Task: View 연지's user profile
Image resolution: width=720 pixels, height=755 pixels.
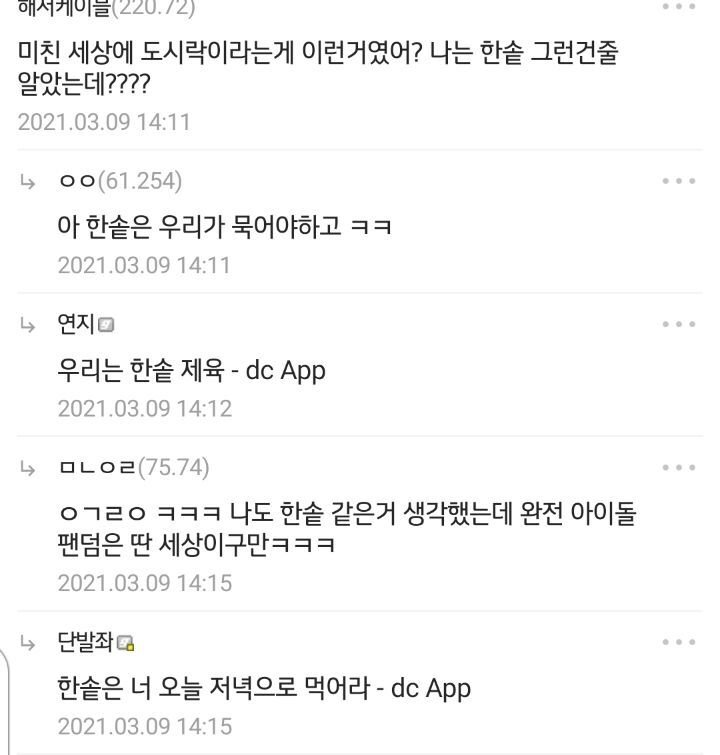Action: click(x=77, y=324)
